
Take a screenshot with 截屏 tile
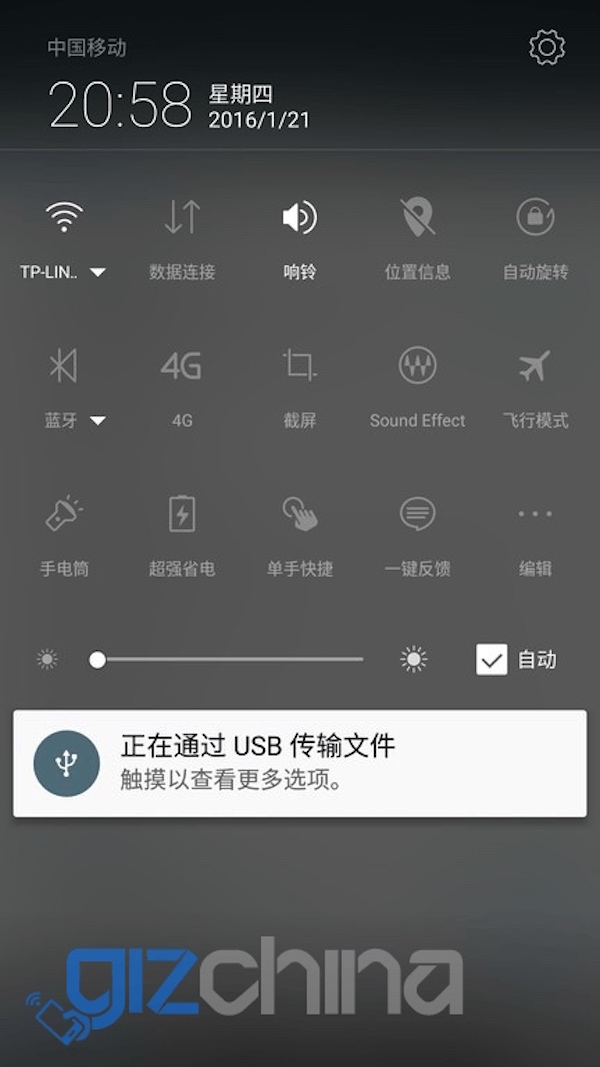pos(299,367)
